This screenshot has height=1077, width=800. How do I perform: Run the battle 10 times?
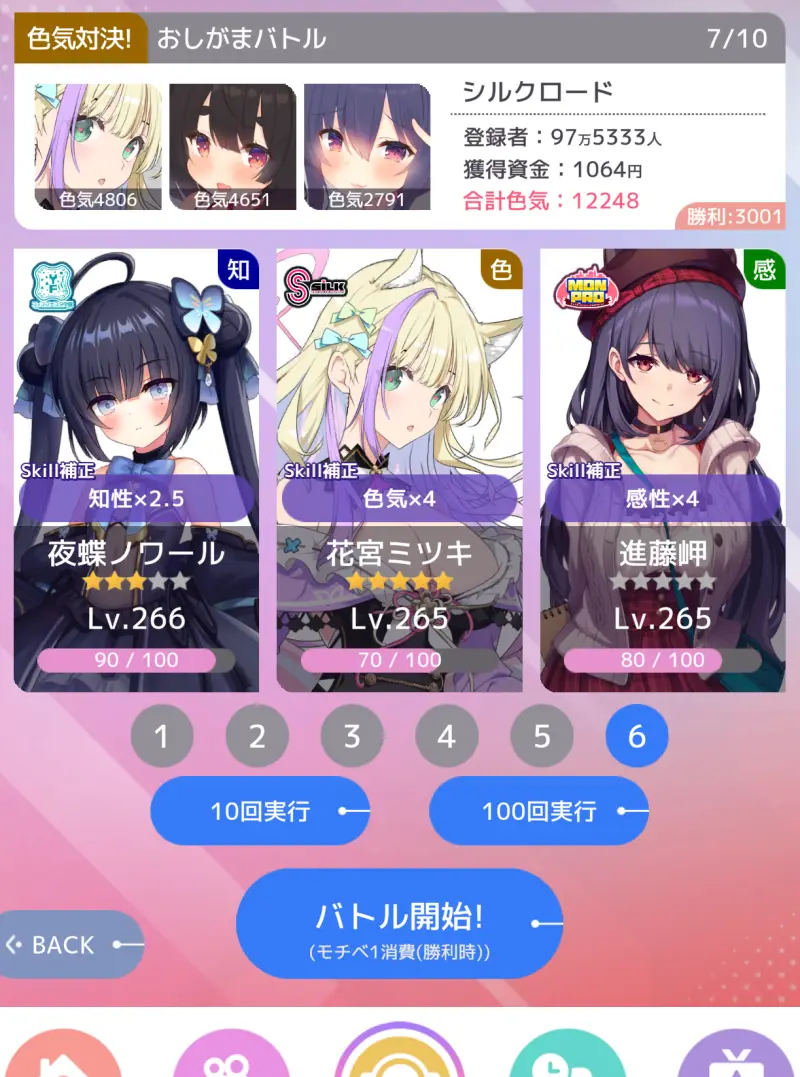click(x=260, y=810)
